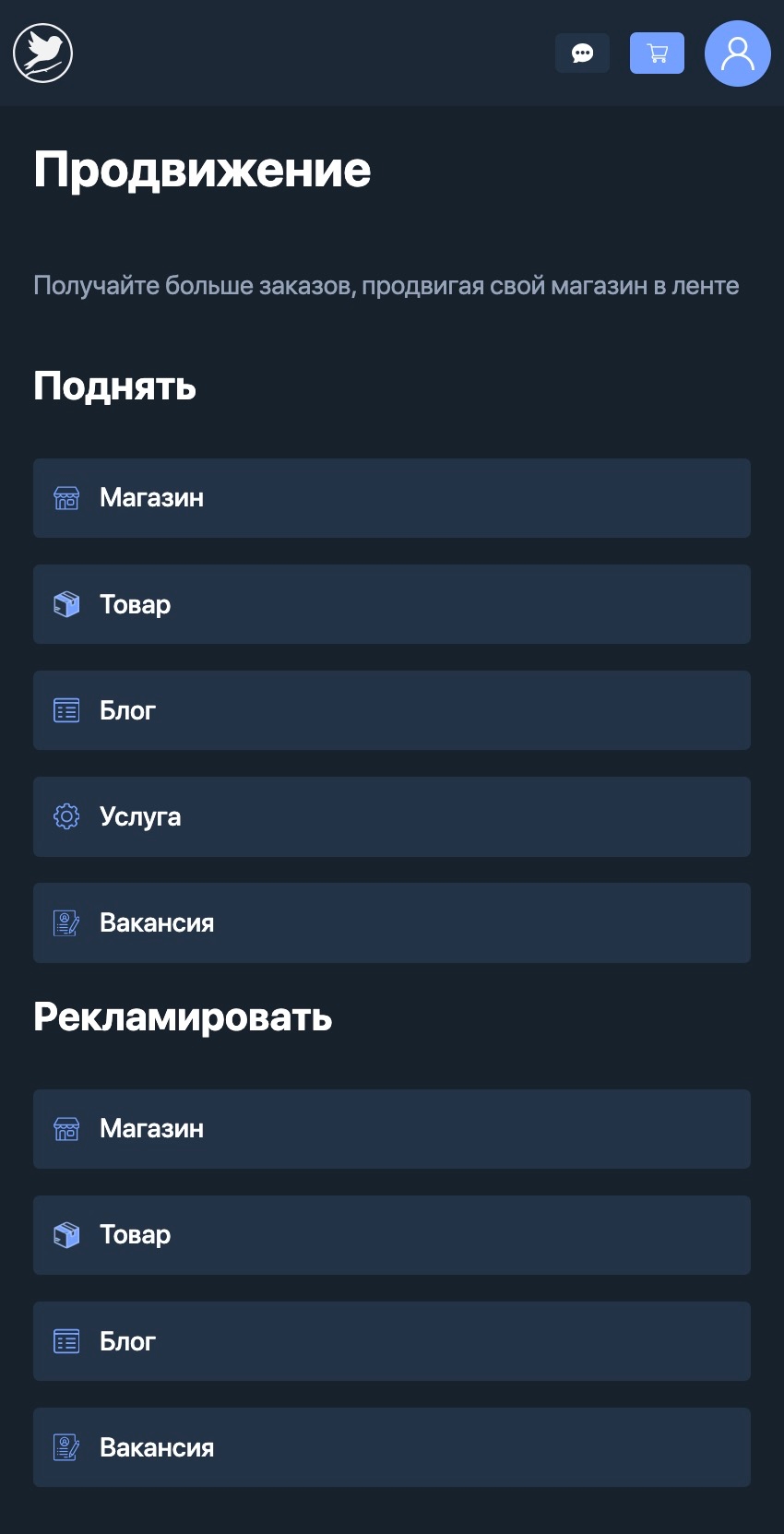Screen dimensions: 784x1534
Task: Open Вакансия in the Рекламировать section
Action: (391, 1447)
